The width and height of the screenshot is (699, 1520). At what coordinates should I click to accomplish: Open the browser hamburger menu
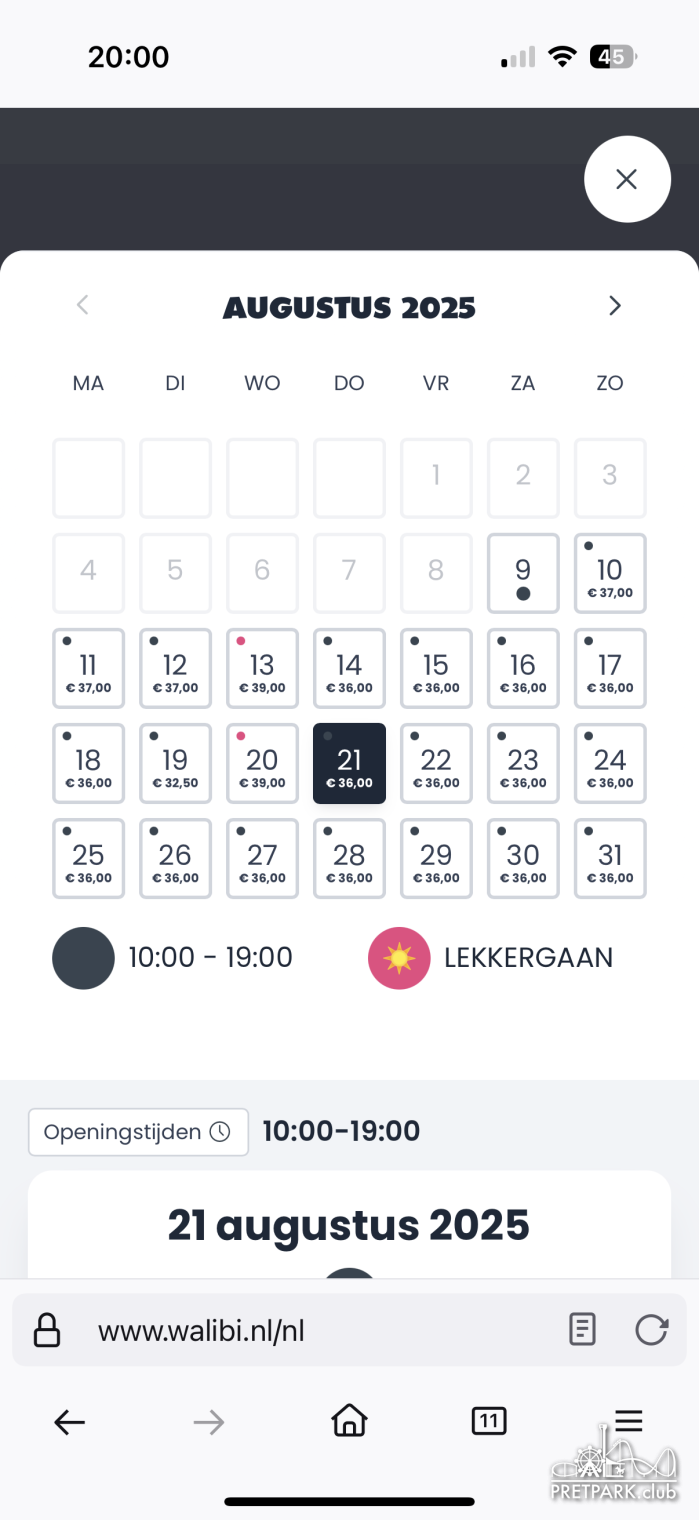pos(628,1421)
